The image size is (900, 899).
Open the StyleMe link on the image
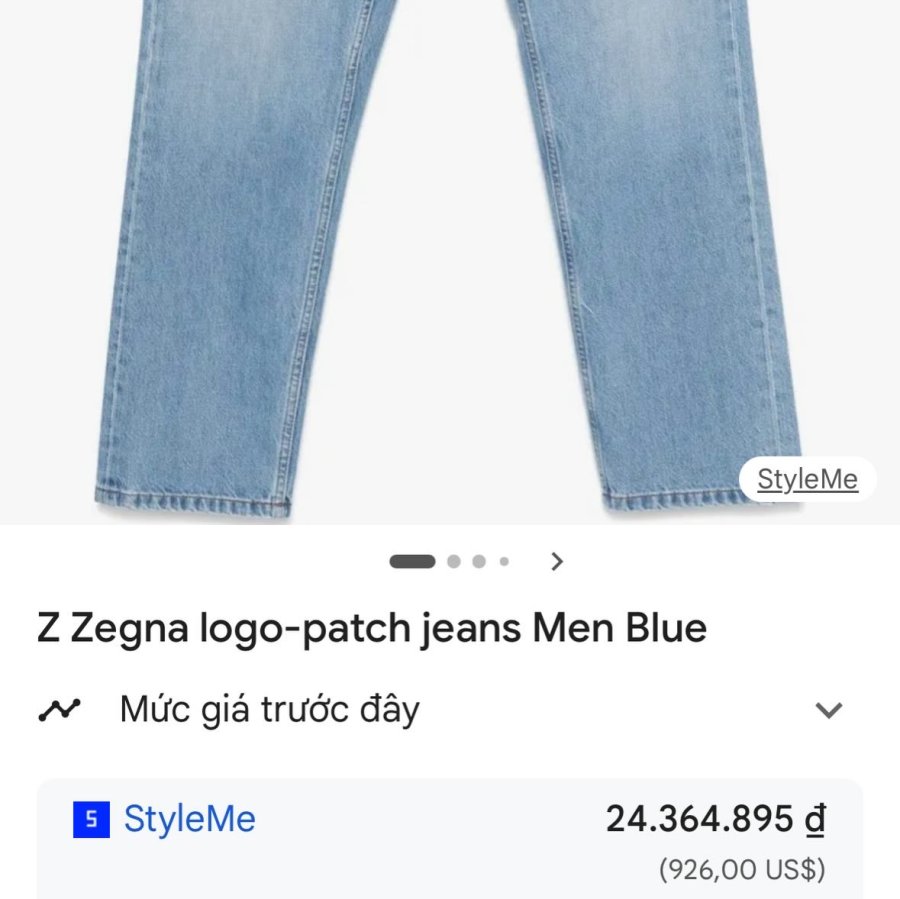coord(807,480)
